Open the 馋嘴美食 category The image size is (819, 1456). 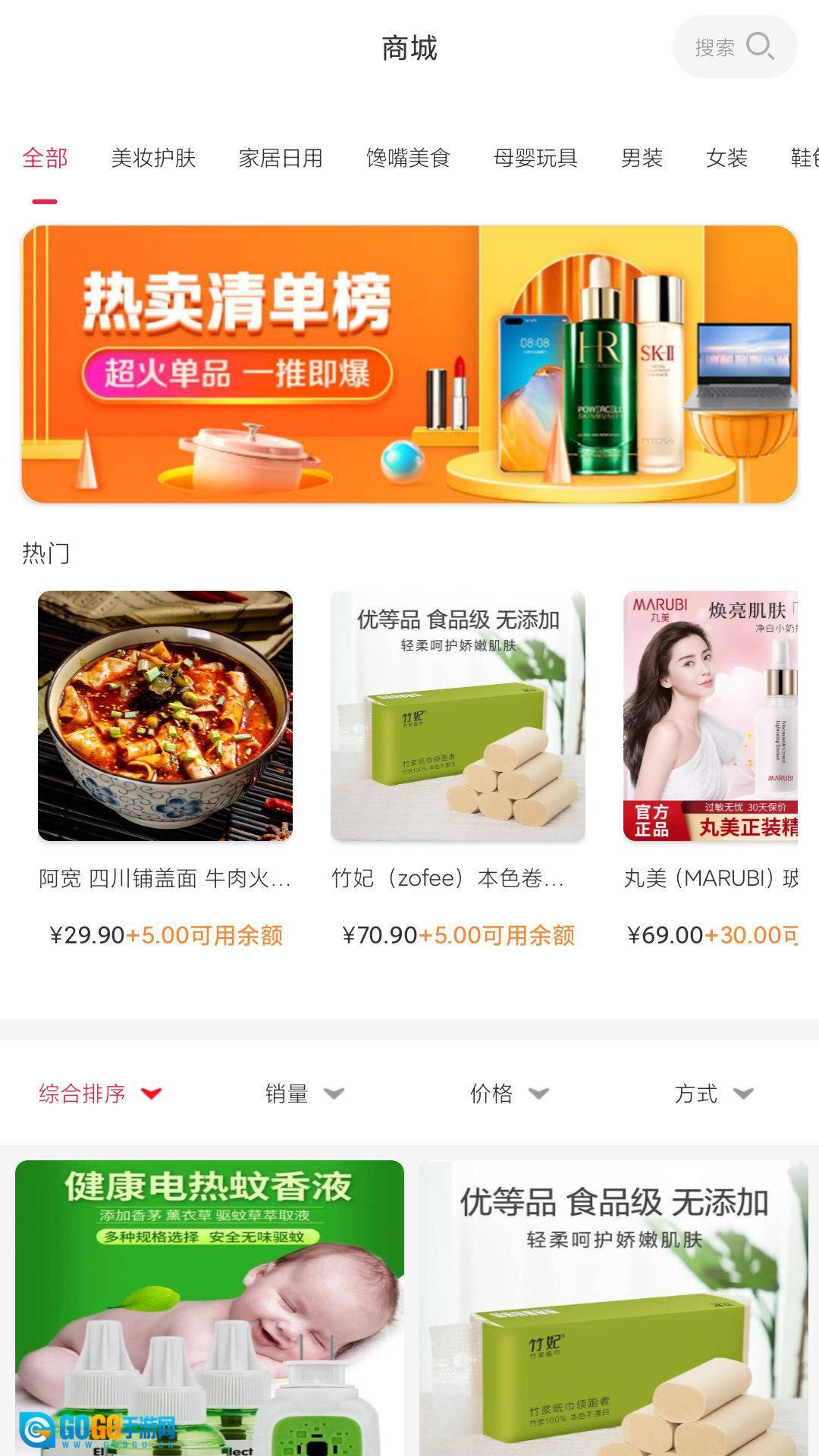[x=408, y=158]
